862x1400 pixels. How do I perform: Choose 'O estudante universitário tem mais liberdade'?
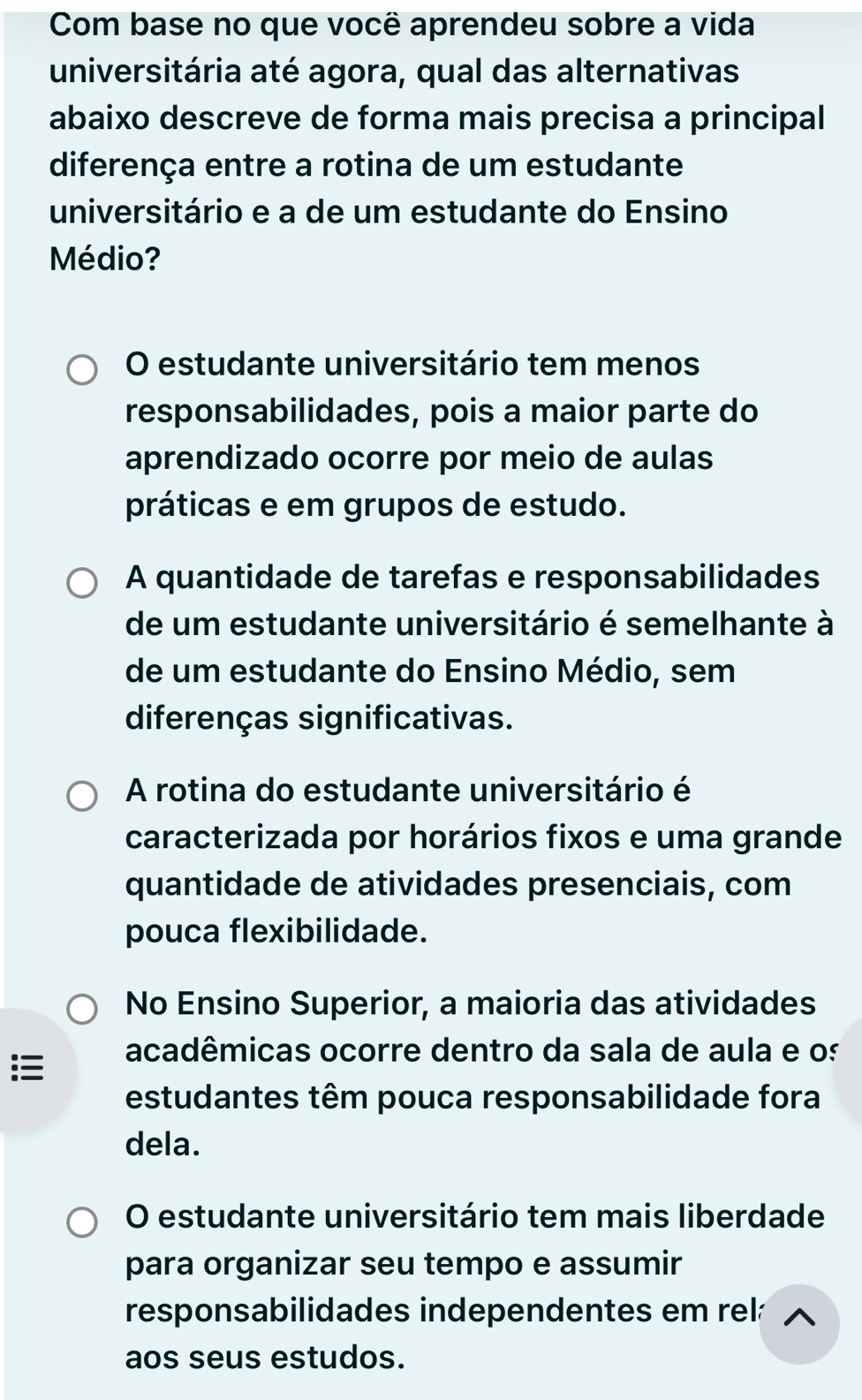(x=83, y=1222)
